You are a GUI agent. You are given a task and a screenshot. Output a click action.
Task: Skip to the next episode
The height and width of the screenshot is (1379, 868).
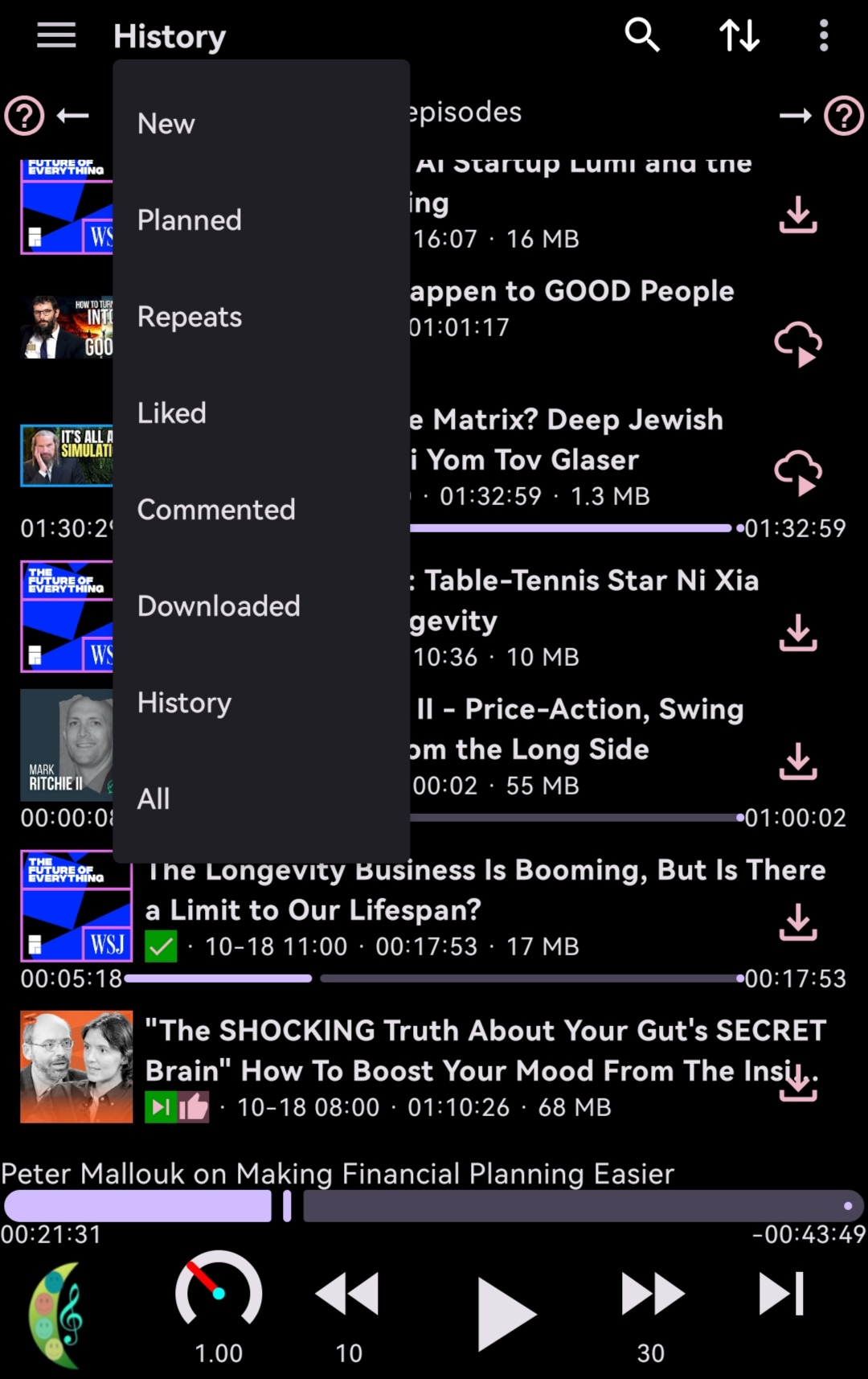point(781,1293)
